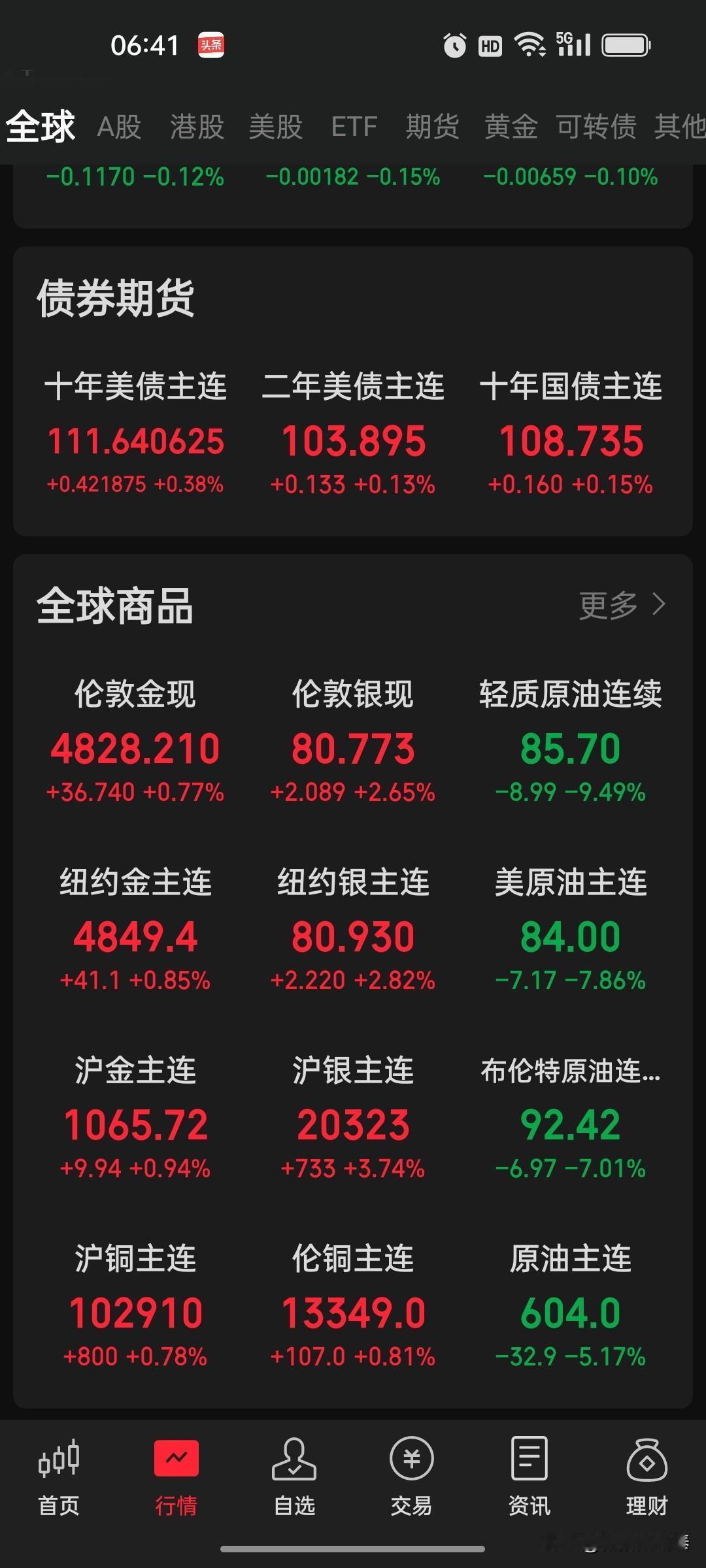Open the 美股 tab

277,127
